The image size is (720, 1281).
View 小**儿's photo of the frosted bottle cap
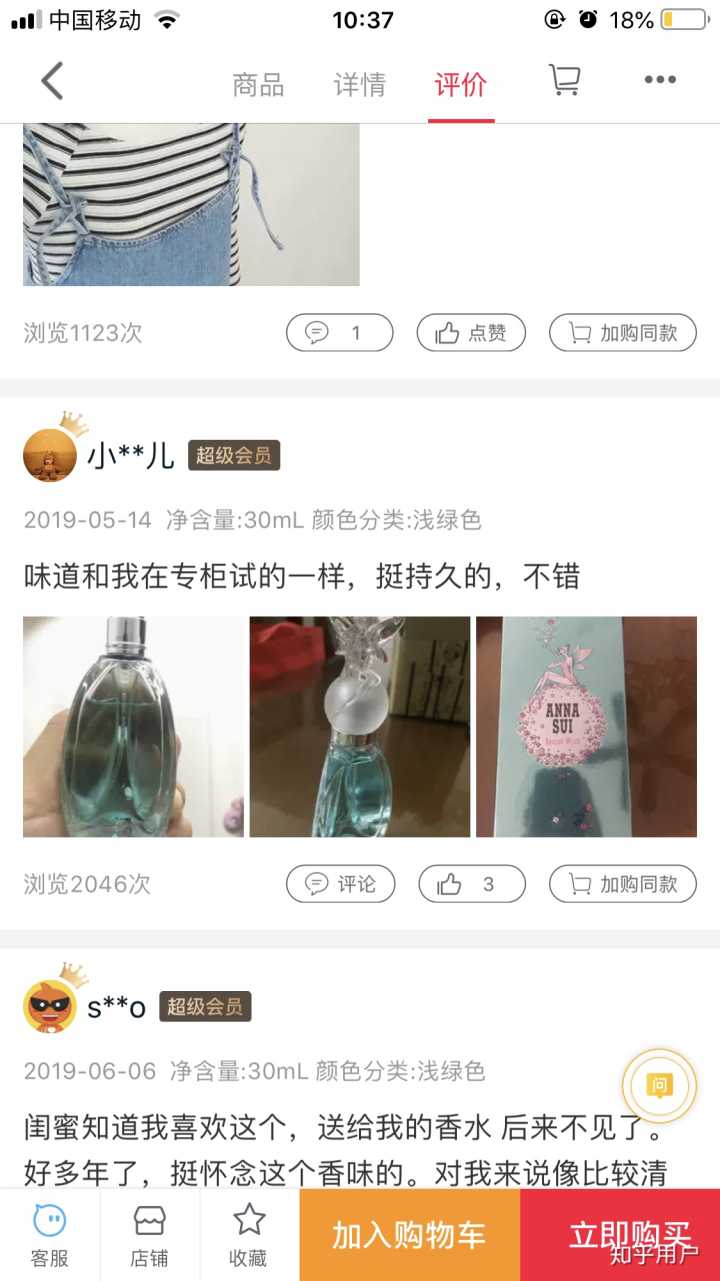point(359,726)
